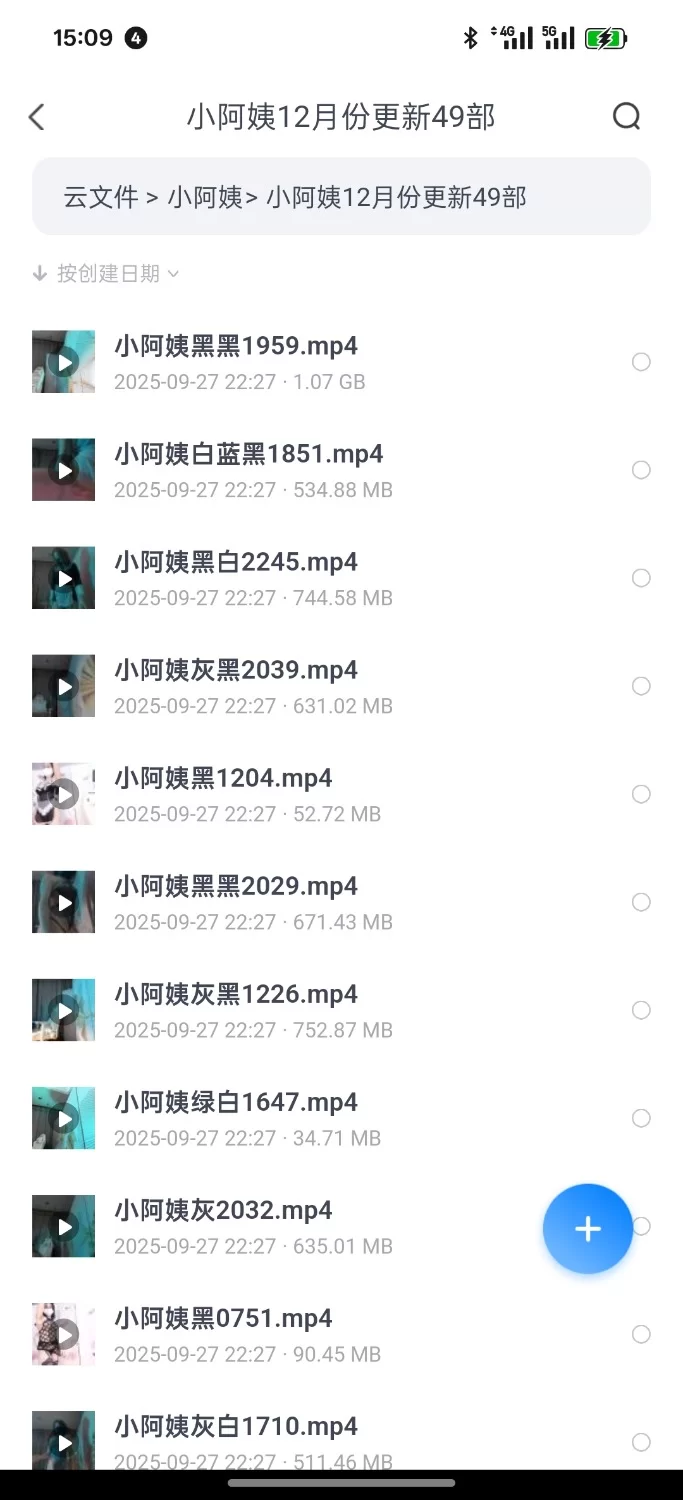Select the circle for 小阿姨白蓝黑1851.mp4
The height and width of the screenshot is (1500, 683).
(x=641, y=470)
